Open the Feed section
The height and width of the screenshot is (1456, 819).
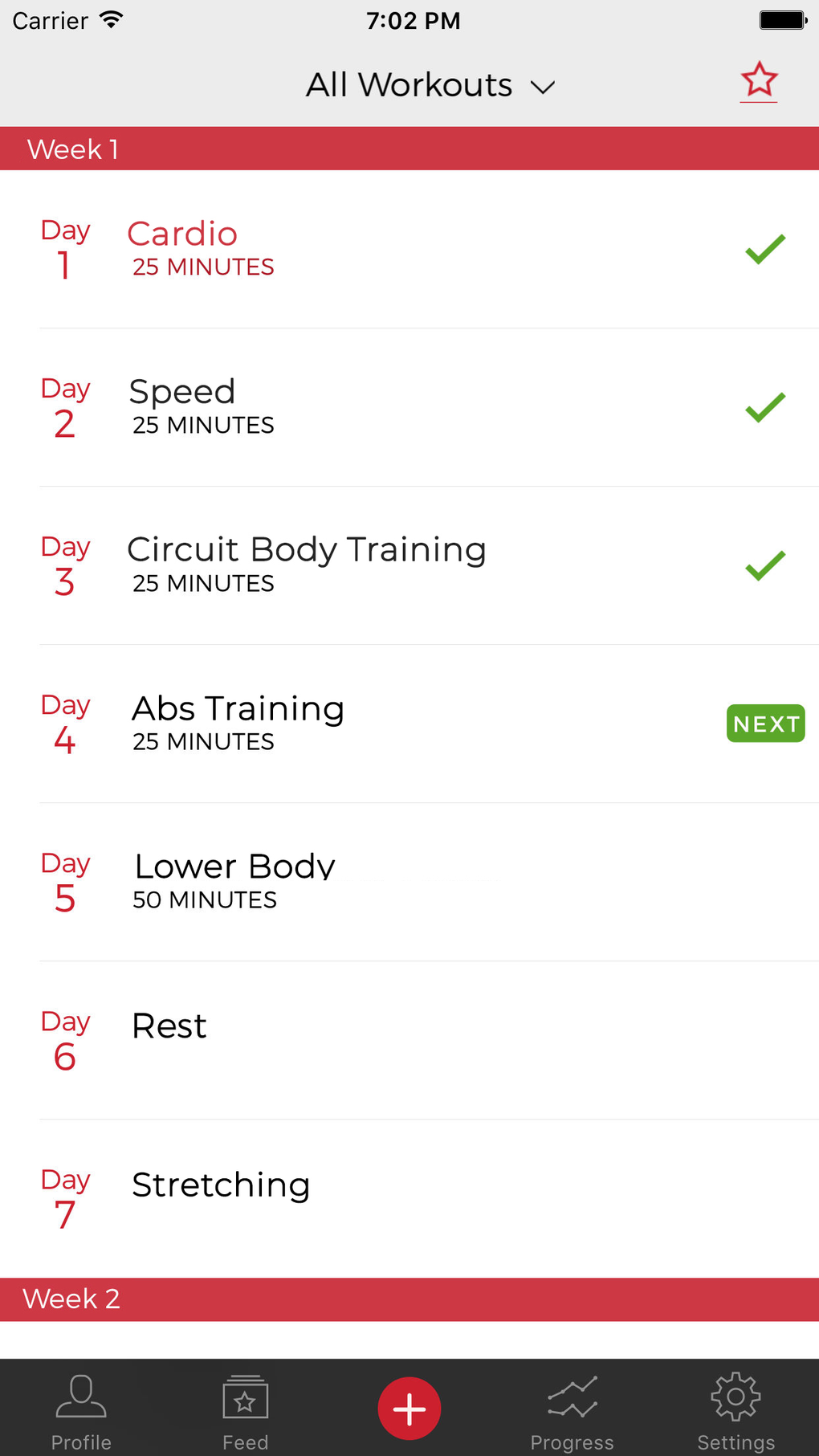pyautogui.click(x=245, y=1405)
